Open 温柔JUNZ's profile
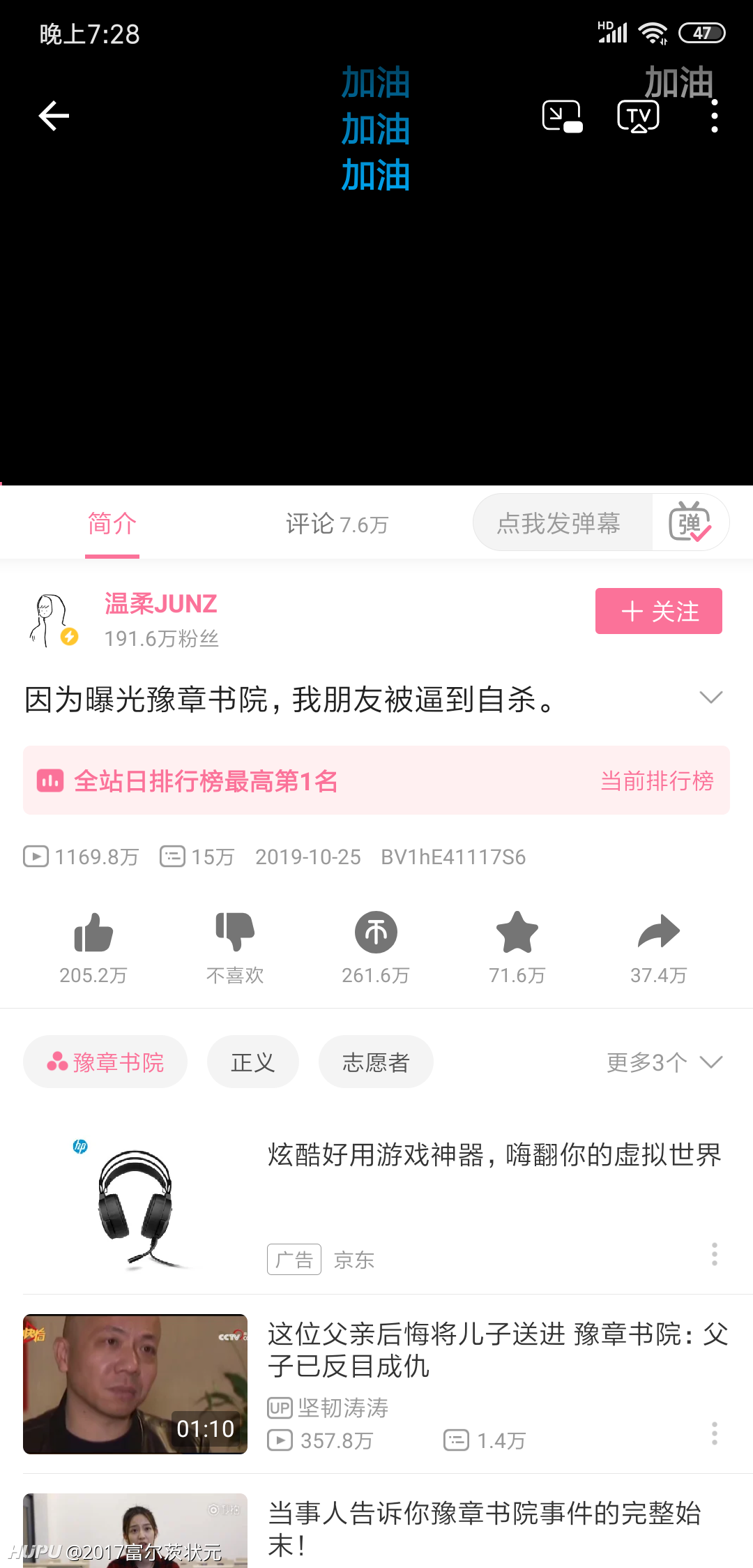The width and height of the screenshot is (753, 1568). tap(161, 604)
